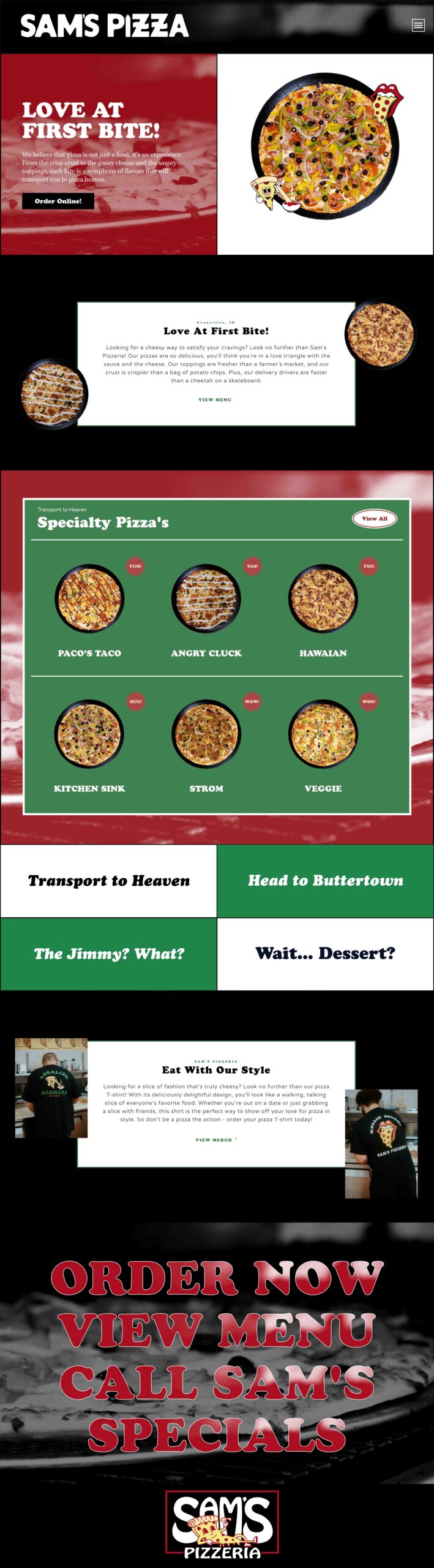The width and height of the screenshot is (434, 1568).
Task: Open the Paco's Taco pizza
Action: point(89,599)
